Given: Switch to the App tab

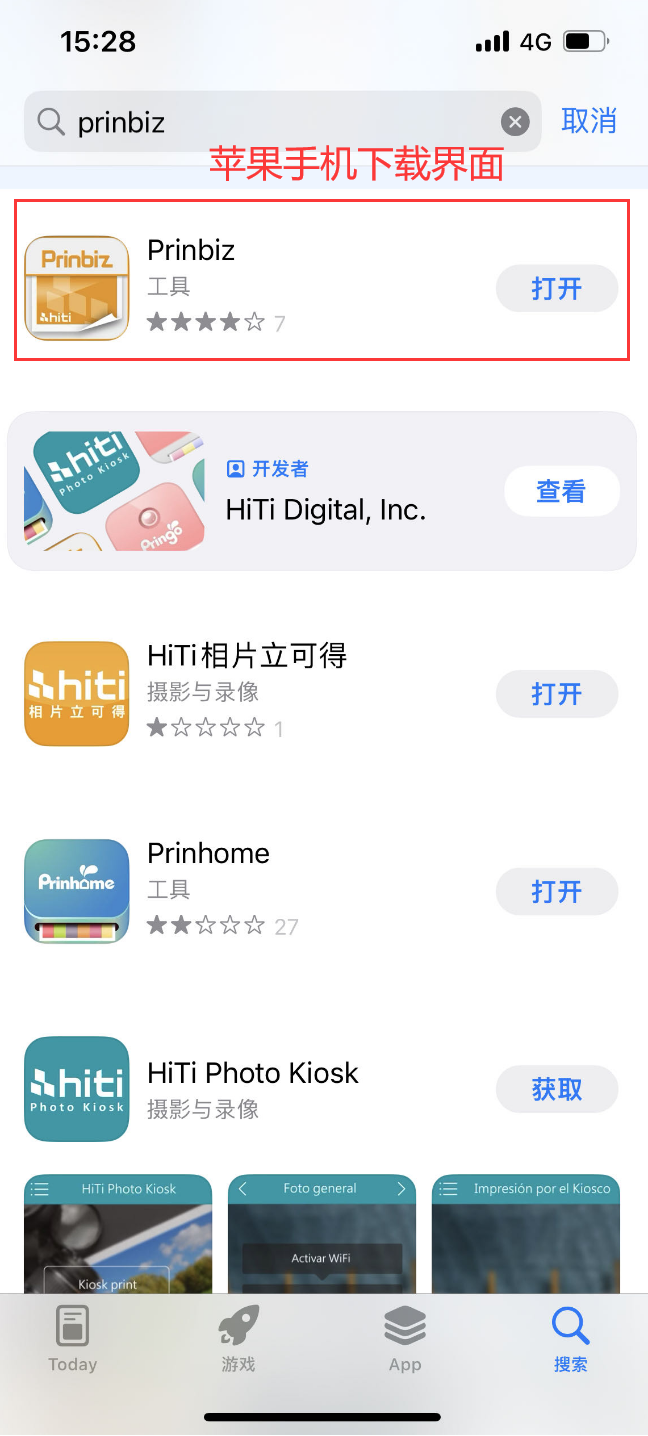Looking at the screenshot, I should 405,1338.
